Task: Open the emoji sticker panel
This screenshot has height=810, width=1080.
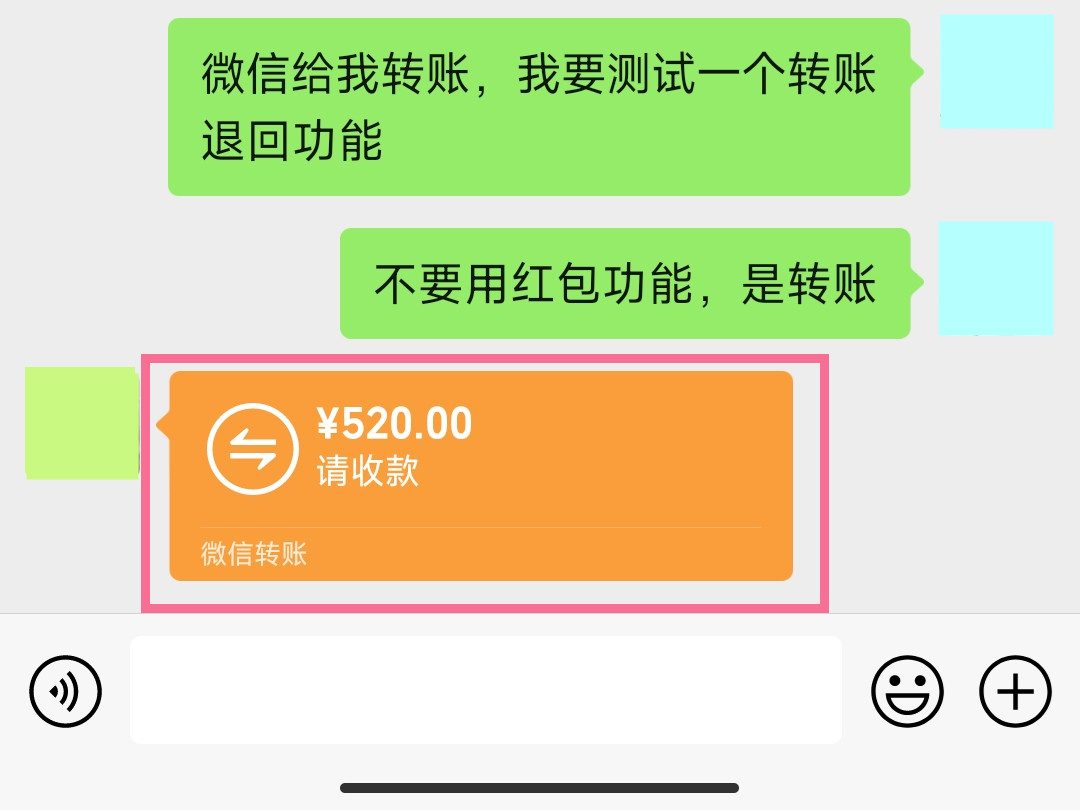Action: [x=907, y=690]
